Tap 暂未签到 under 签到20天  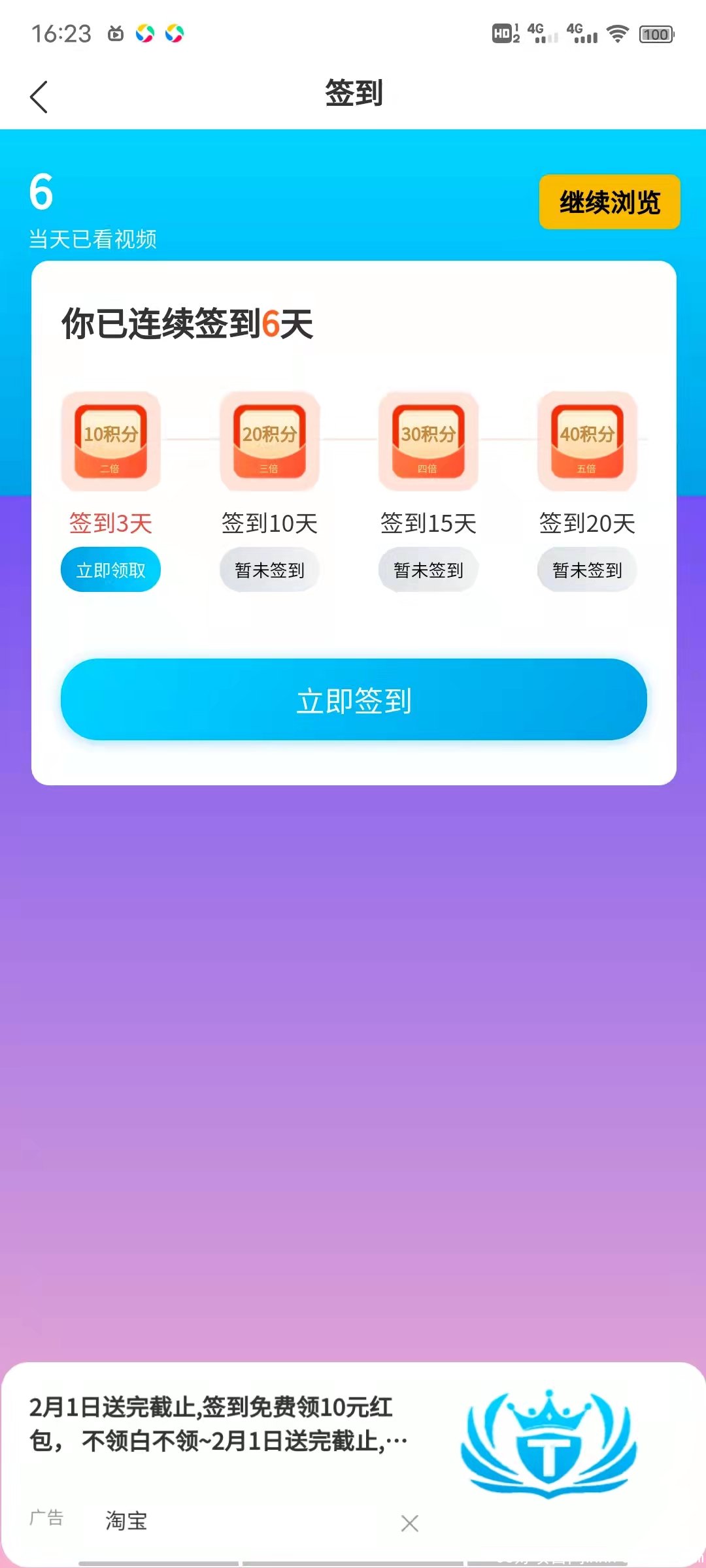[587, 570]
